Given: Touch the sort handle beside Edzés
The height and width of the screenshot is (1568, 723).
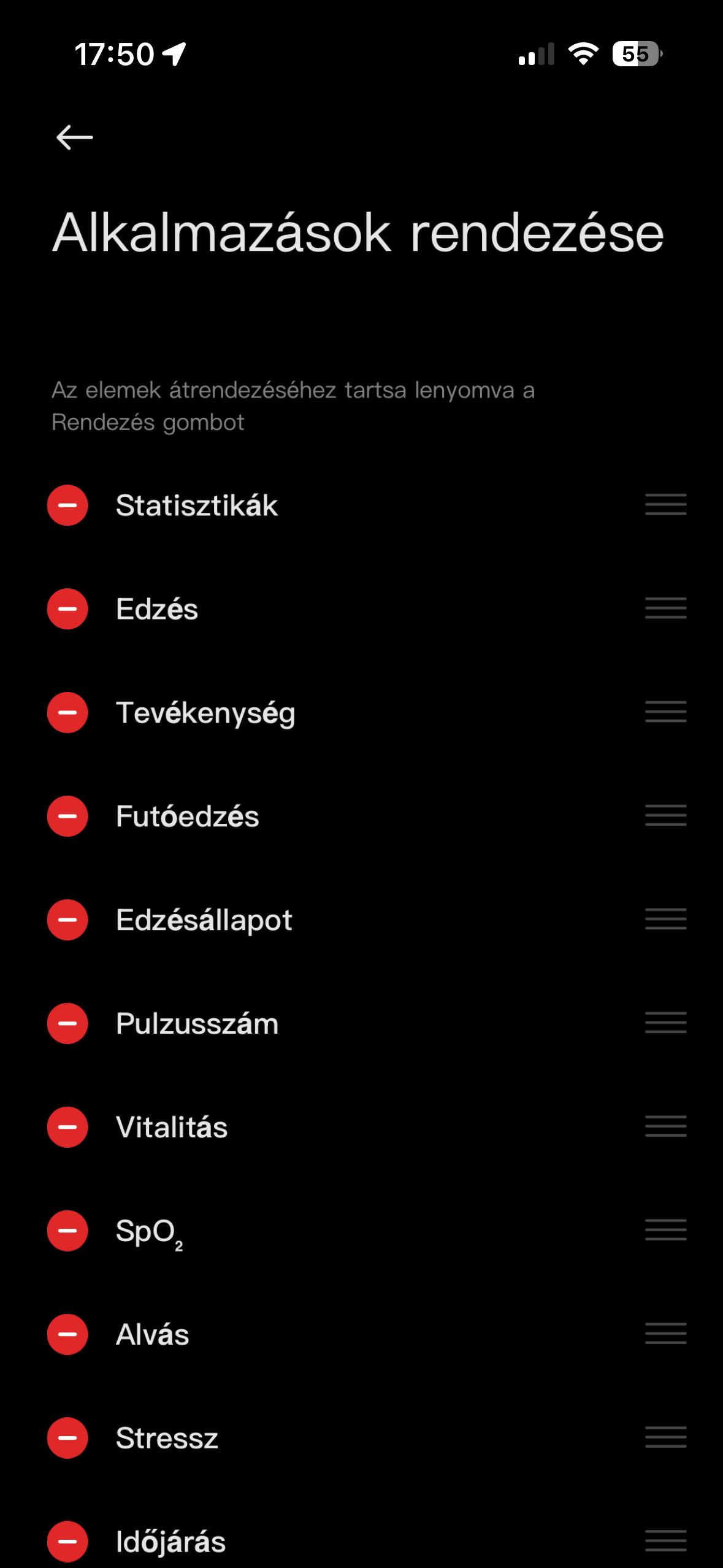Looking at the screenshot, I should 665,608.
